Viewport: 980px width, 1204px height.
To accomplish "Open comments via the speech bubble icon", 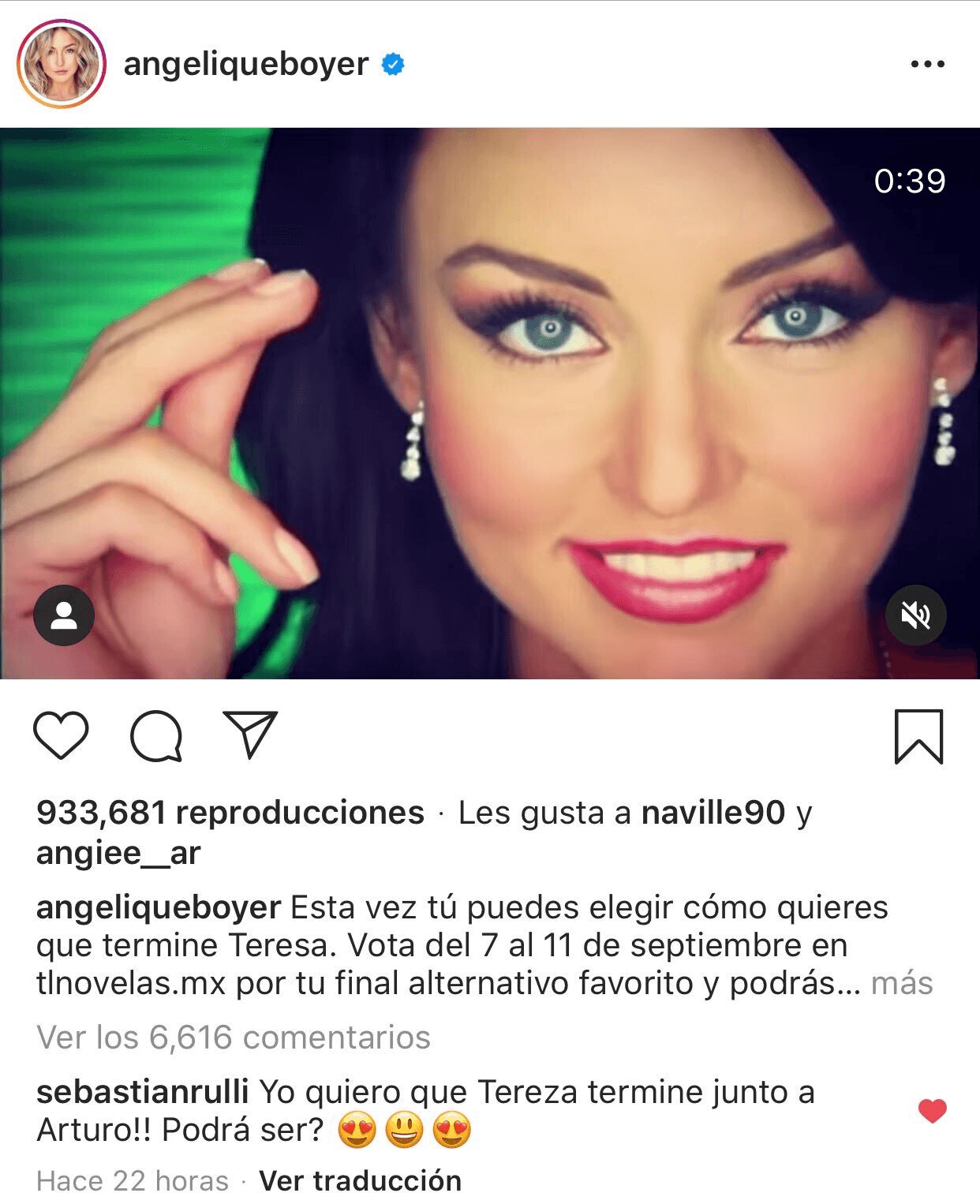I will (x=156, y=735).
